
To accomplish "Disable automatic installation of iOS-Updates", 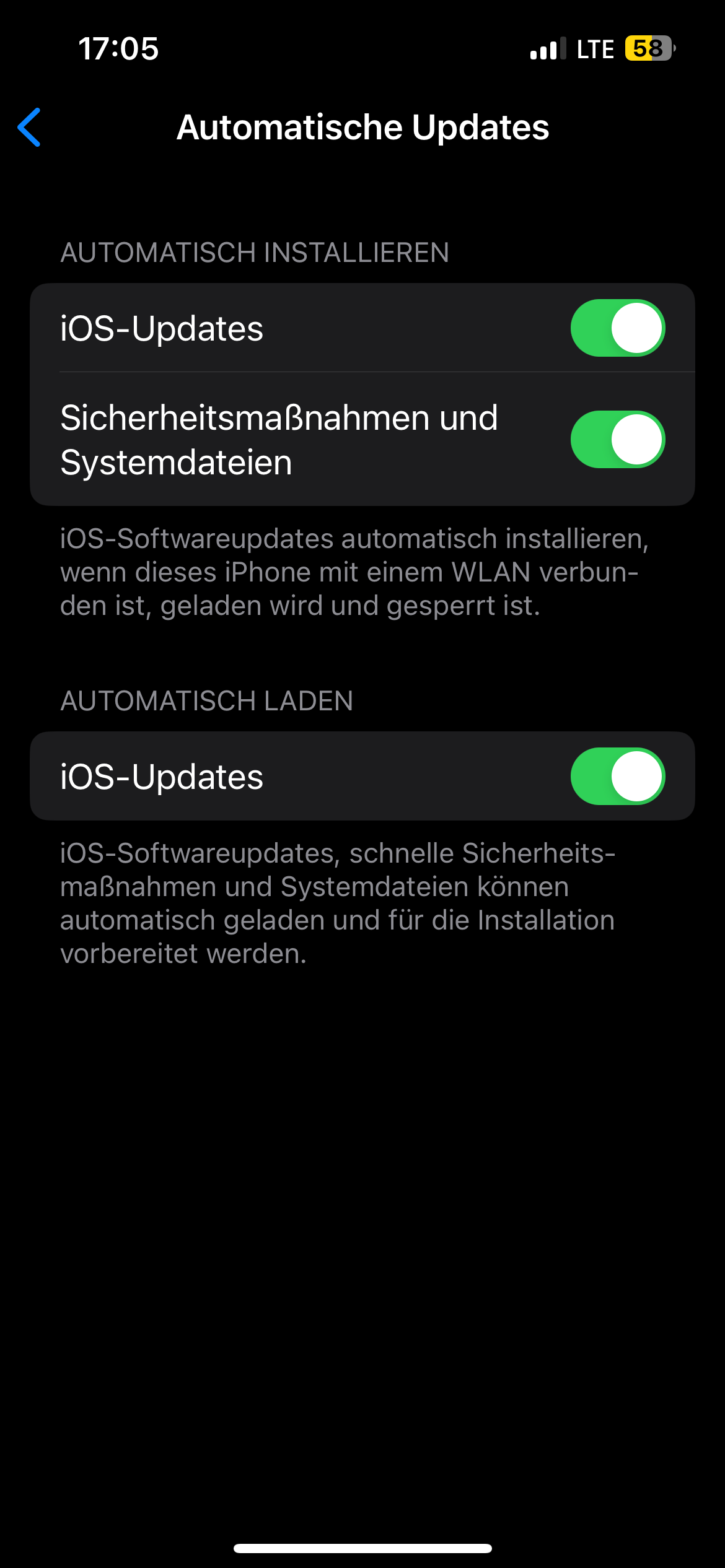I will click(x=617, y=328).
